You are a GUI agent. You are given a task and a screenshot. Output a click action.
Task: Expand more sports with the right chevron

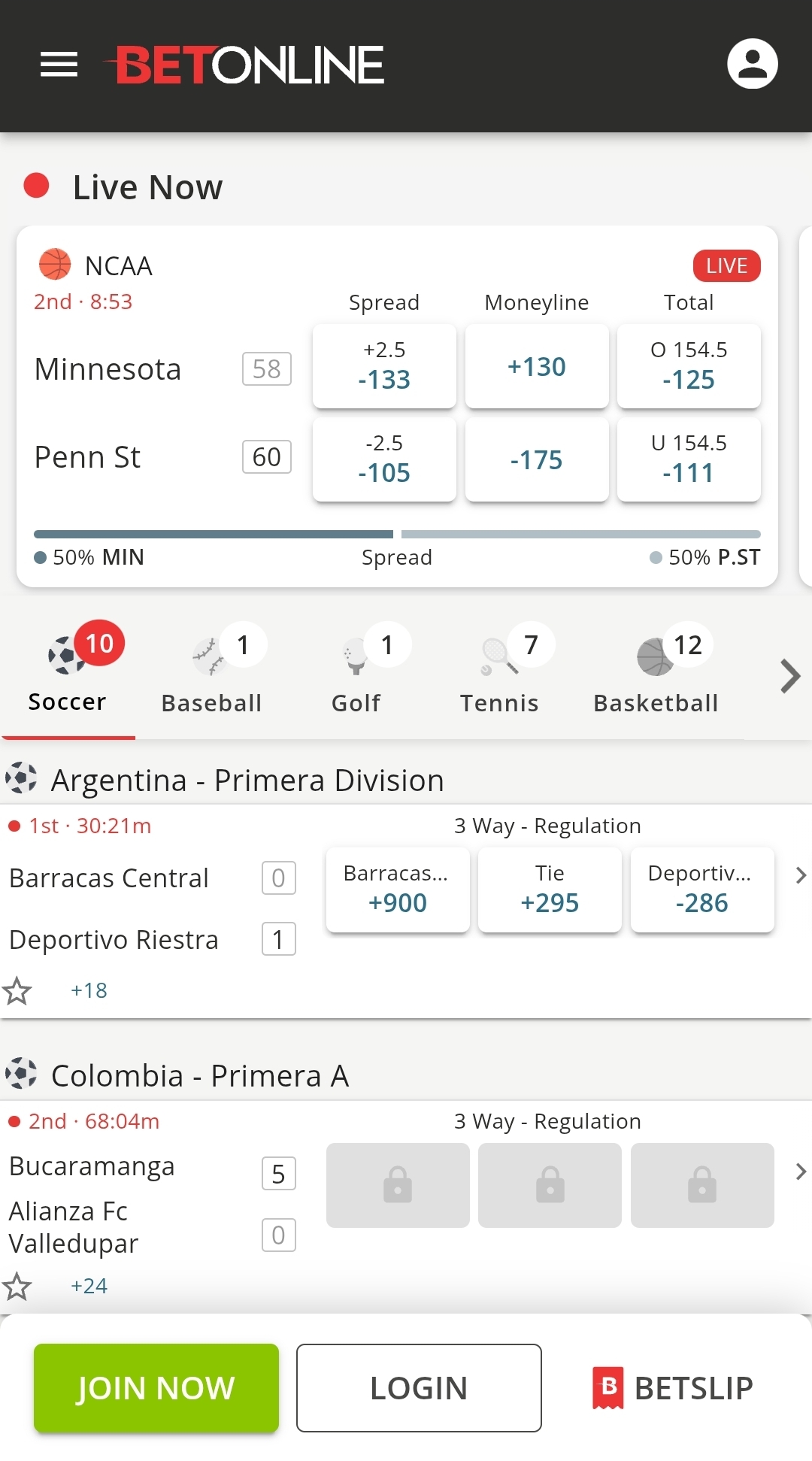pyautogui.click(x=789, y=676)
